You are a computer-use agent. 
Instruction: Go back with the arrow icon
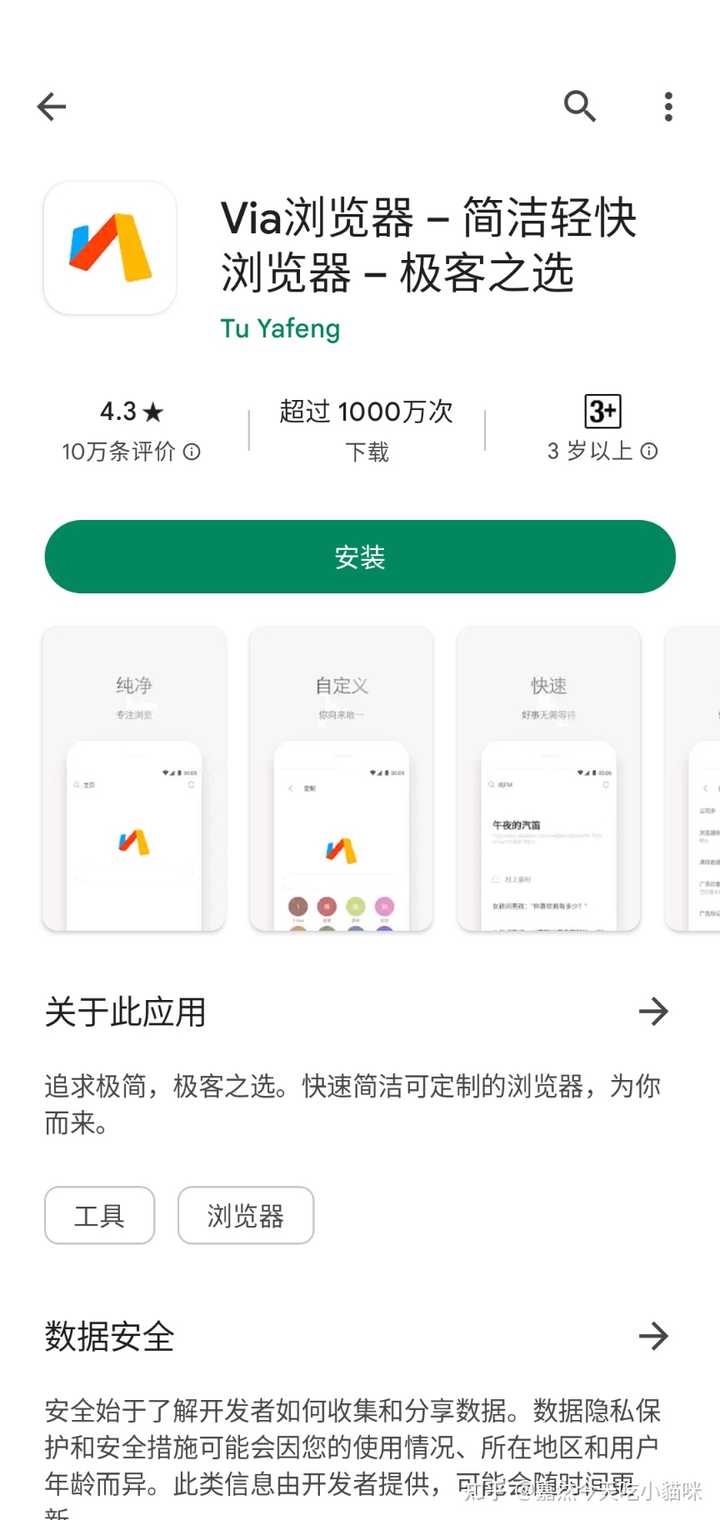pos(51,107)
